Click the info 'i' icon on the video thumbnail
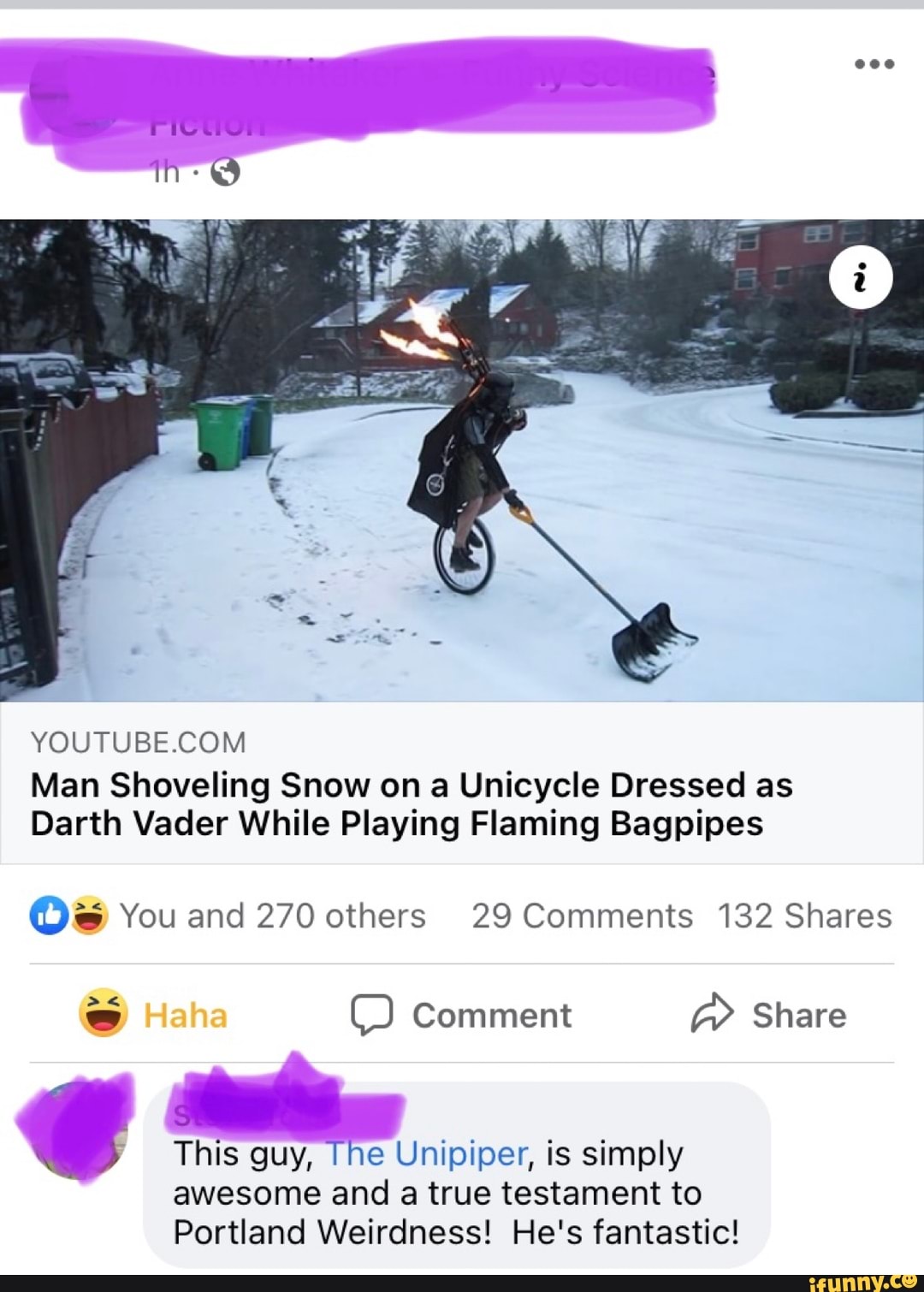This screenshot has height=1292, width=924. (860, 276)
